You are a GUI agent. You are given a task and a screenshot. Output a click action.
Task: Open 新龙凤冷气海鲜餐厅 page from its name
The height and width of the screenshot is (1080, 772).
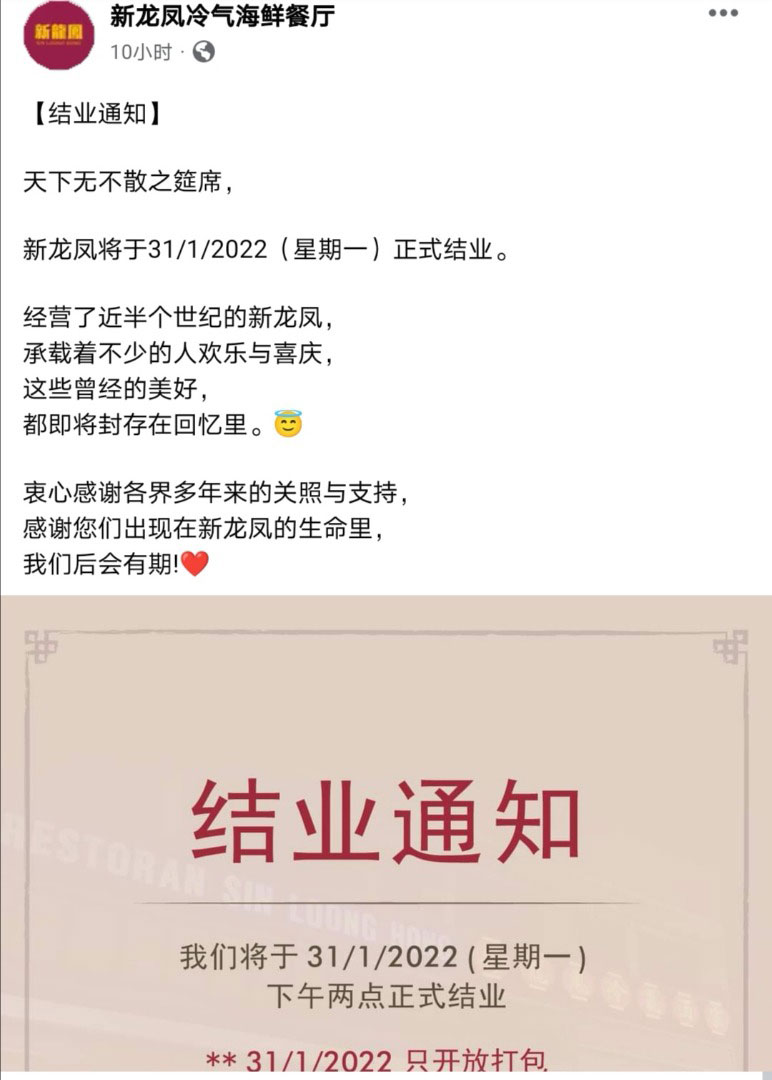coord(222,16)
